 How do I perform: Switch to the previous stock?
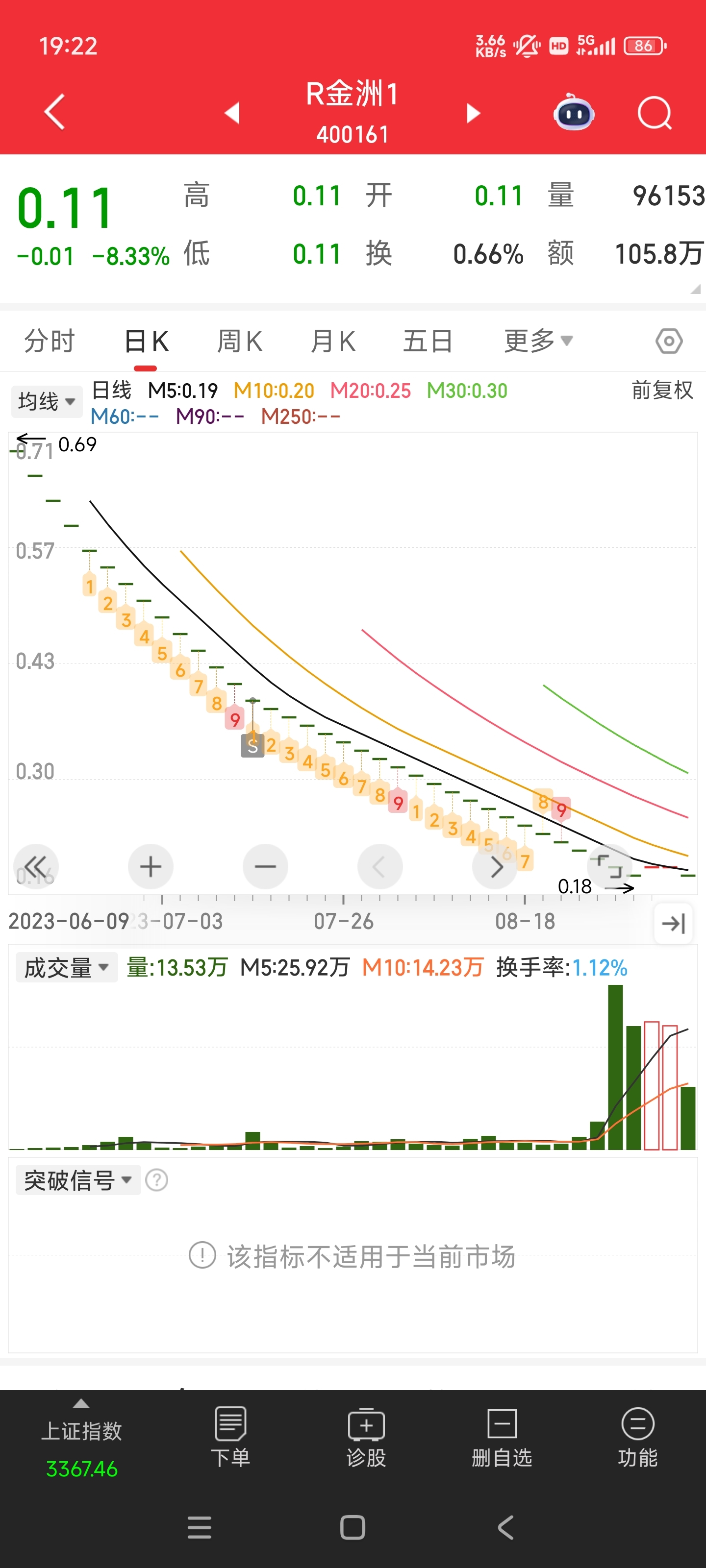click(232, 113)
